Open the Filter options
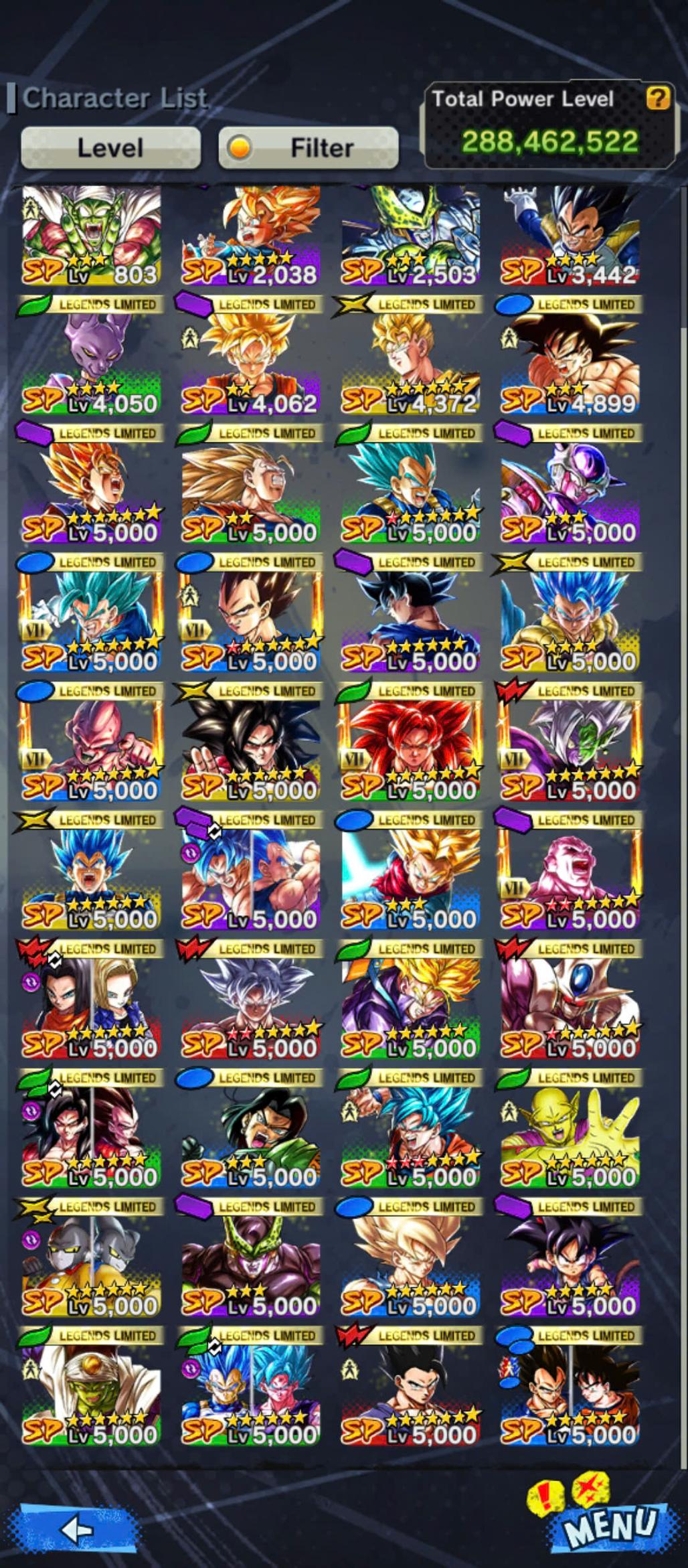 coord(309,147)
